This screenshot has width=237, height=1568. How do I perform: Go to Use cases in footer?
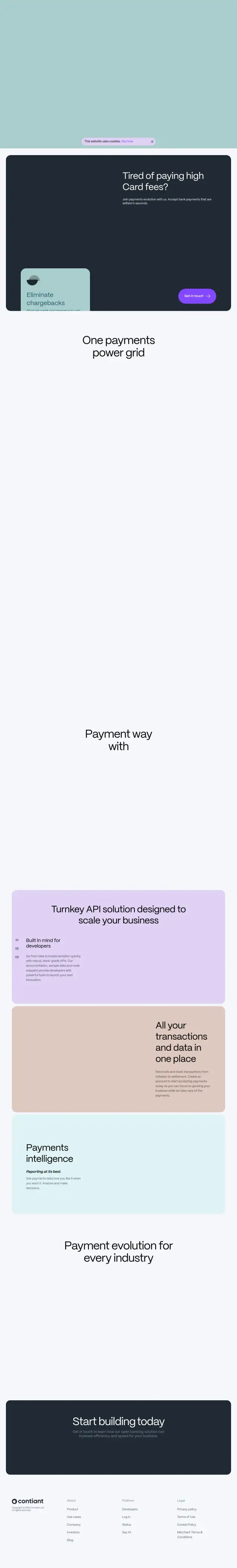pos(74,1517)
